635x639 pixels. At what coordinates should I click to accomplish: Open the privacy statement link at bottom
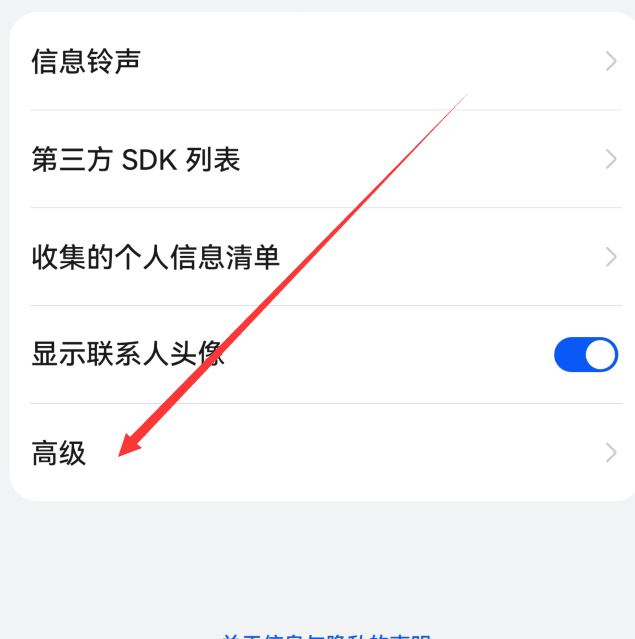pos(325,634)
